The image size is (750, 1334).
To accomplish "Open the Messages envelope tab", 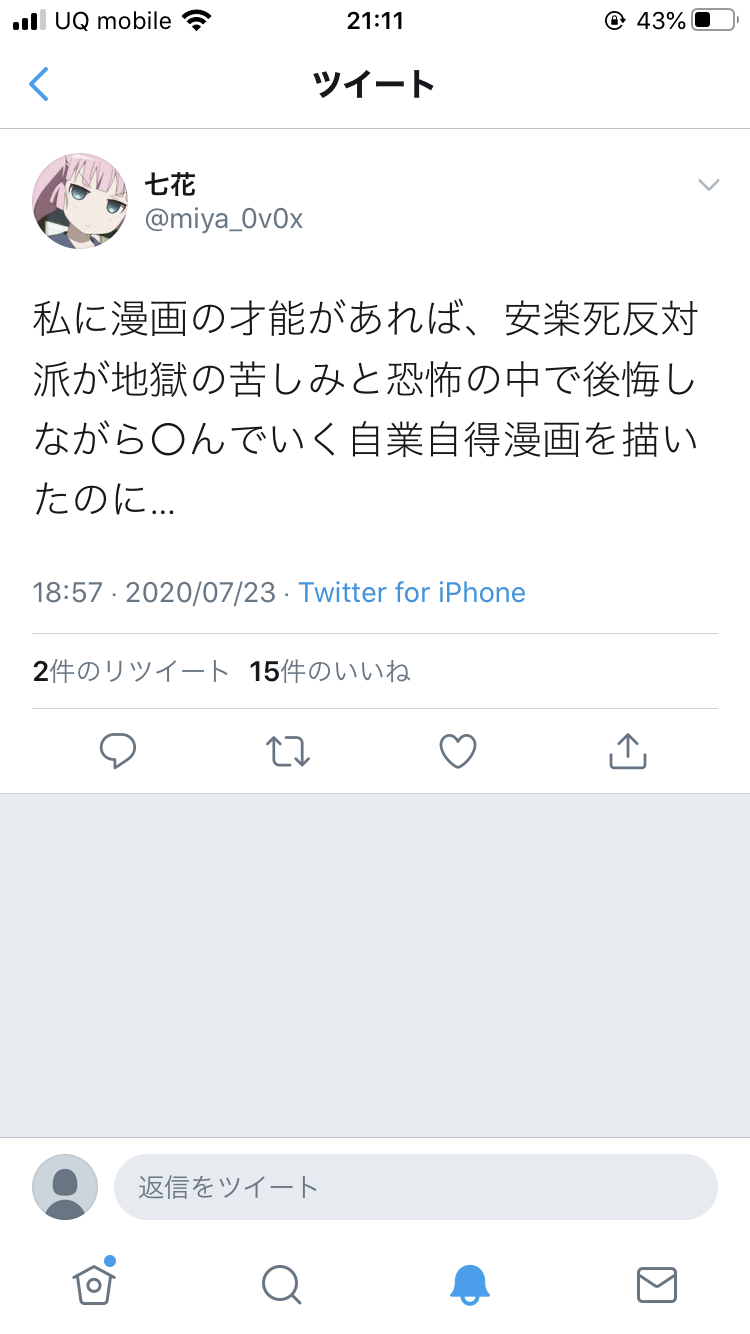I will 657,1285.
